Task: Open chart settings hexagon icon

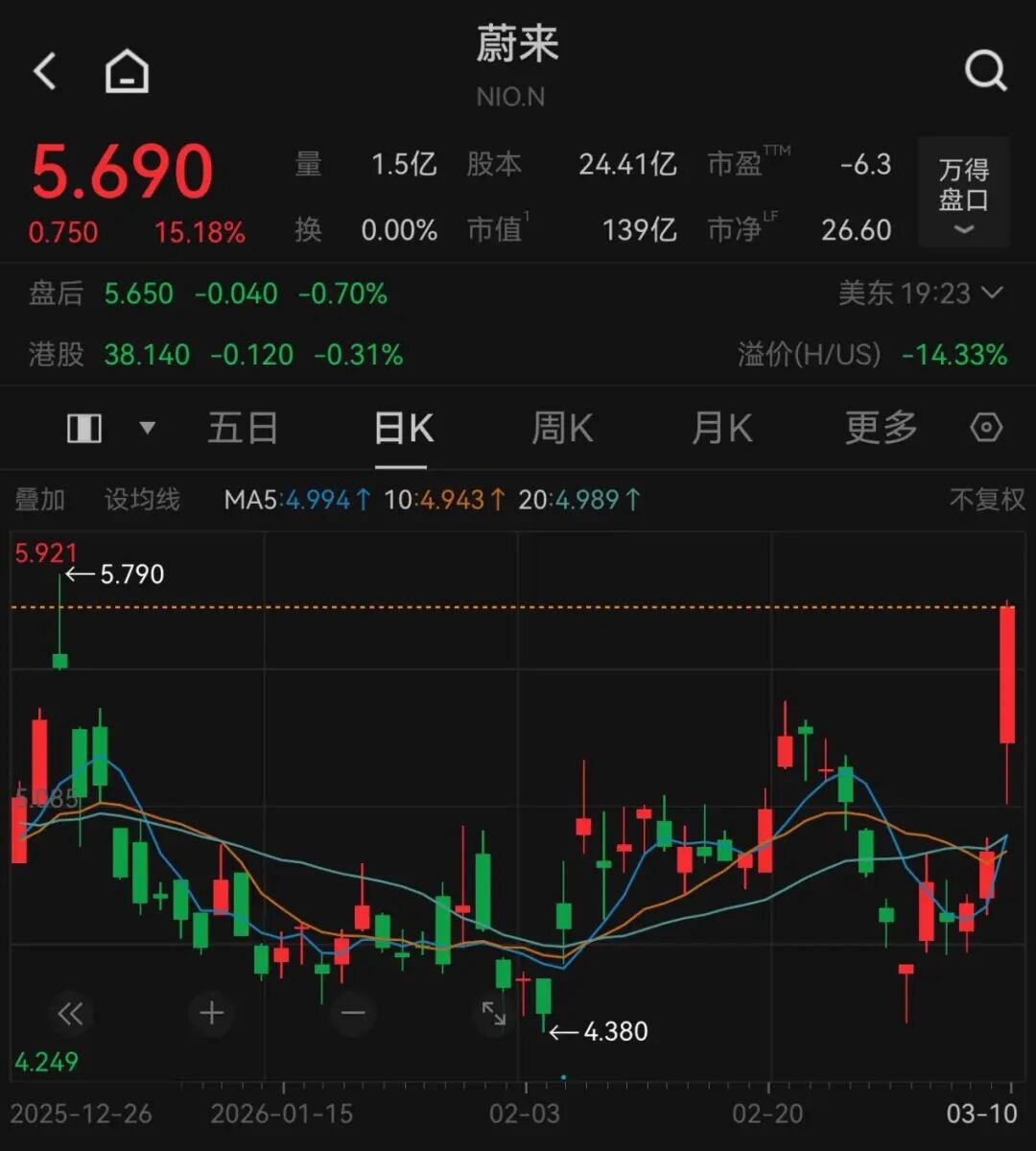Action: pyautogui.click(x=986, y=428)
